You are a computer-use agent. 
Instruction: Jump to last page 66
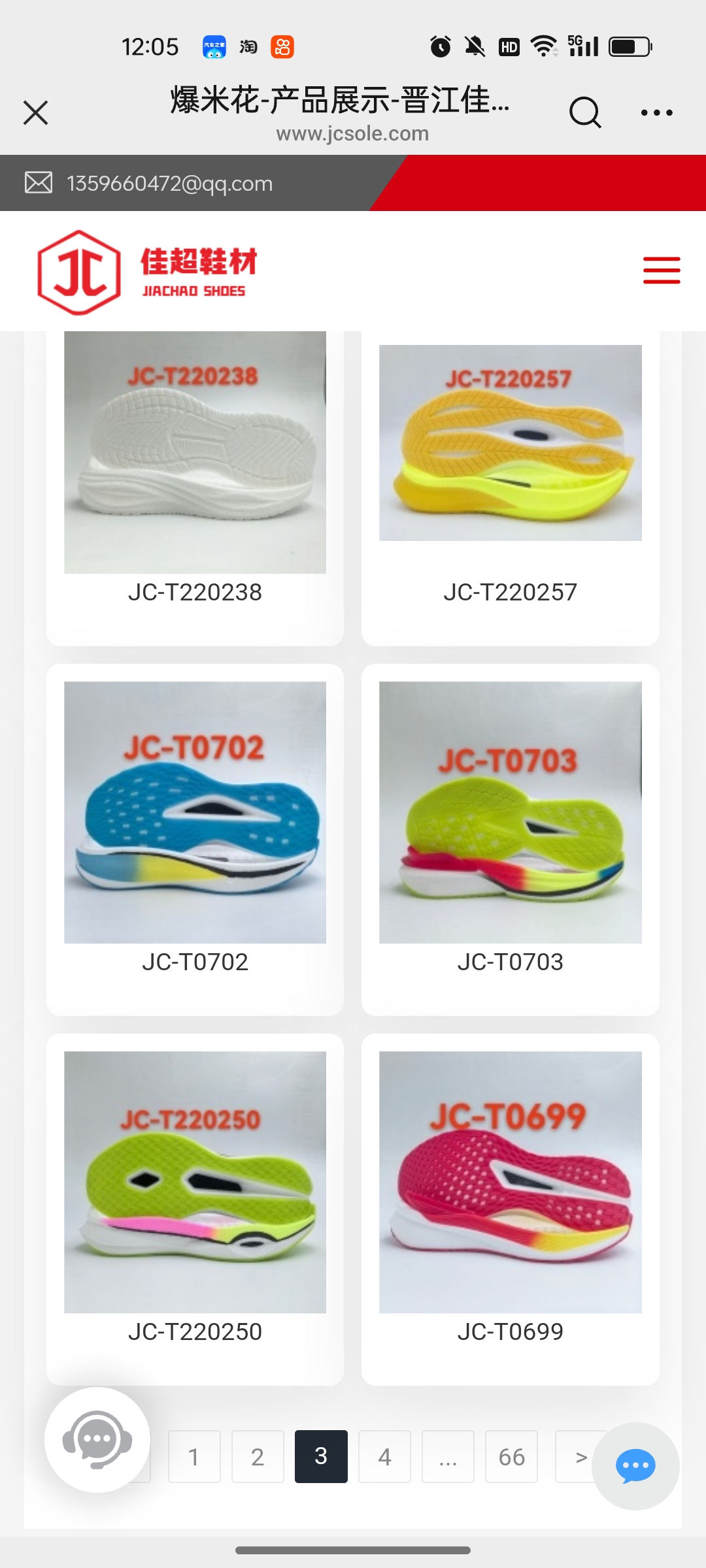click(511, 1457)
